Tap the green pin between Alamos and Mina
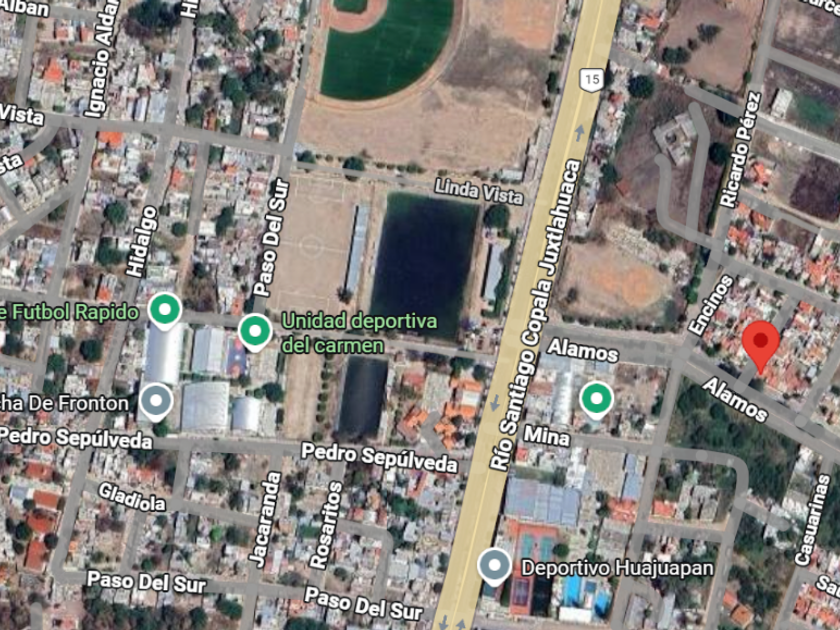 point(596,400)
